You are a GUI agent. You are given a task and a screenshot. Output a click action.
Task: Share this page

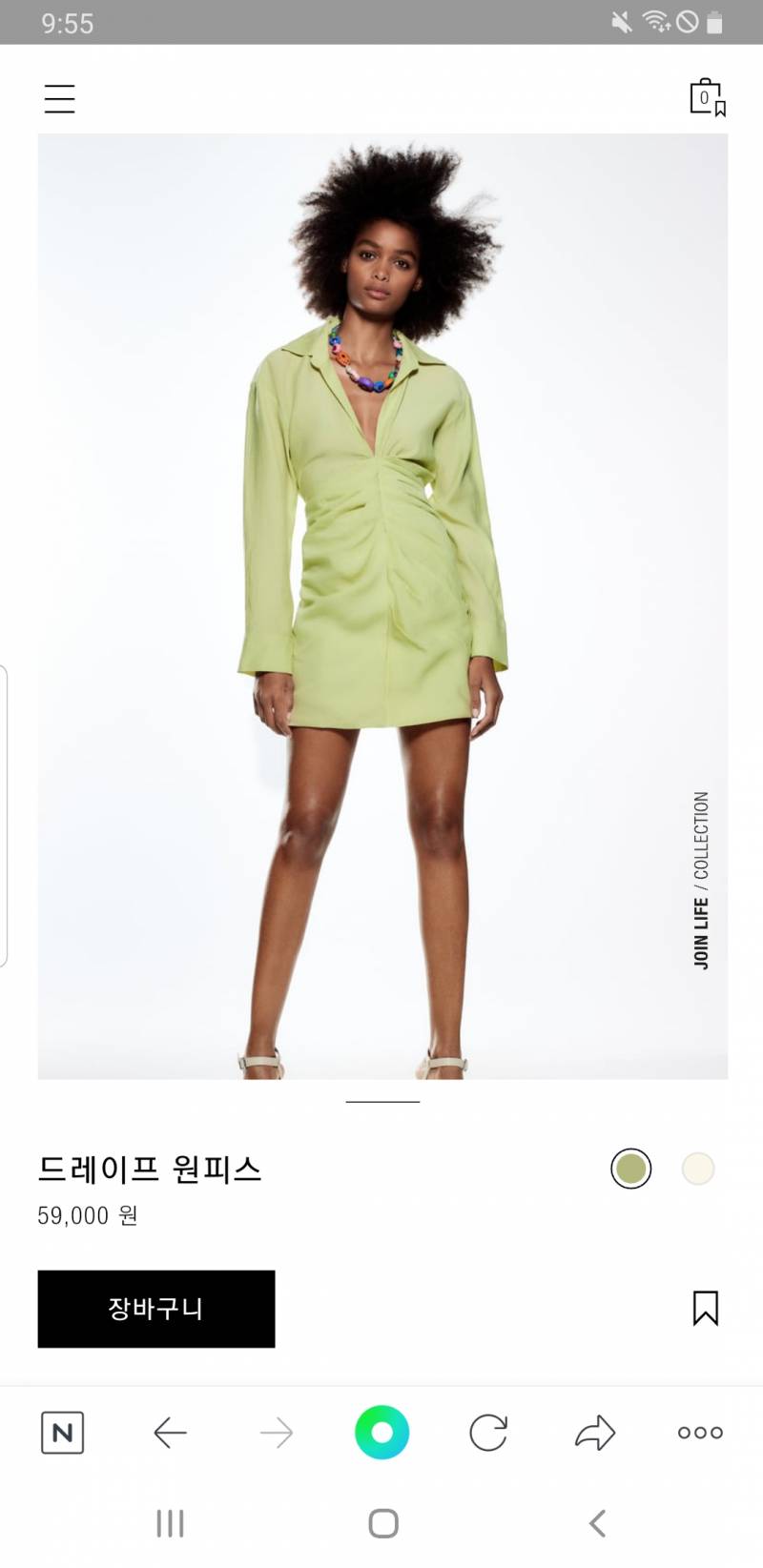(x=595, y=1433)
